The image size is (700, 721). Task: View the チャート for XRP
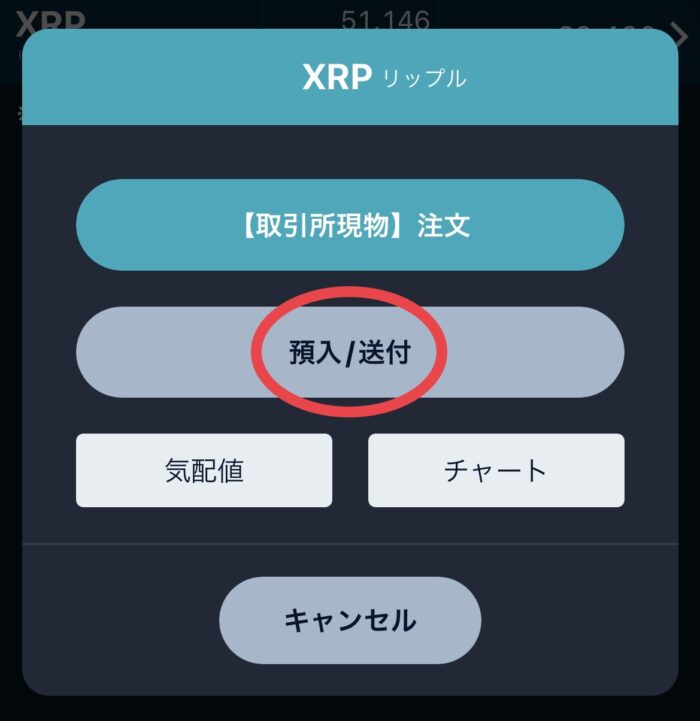(496, 470)
